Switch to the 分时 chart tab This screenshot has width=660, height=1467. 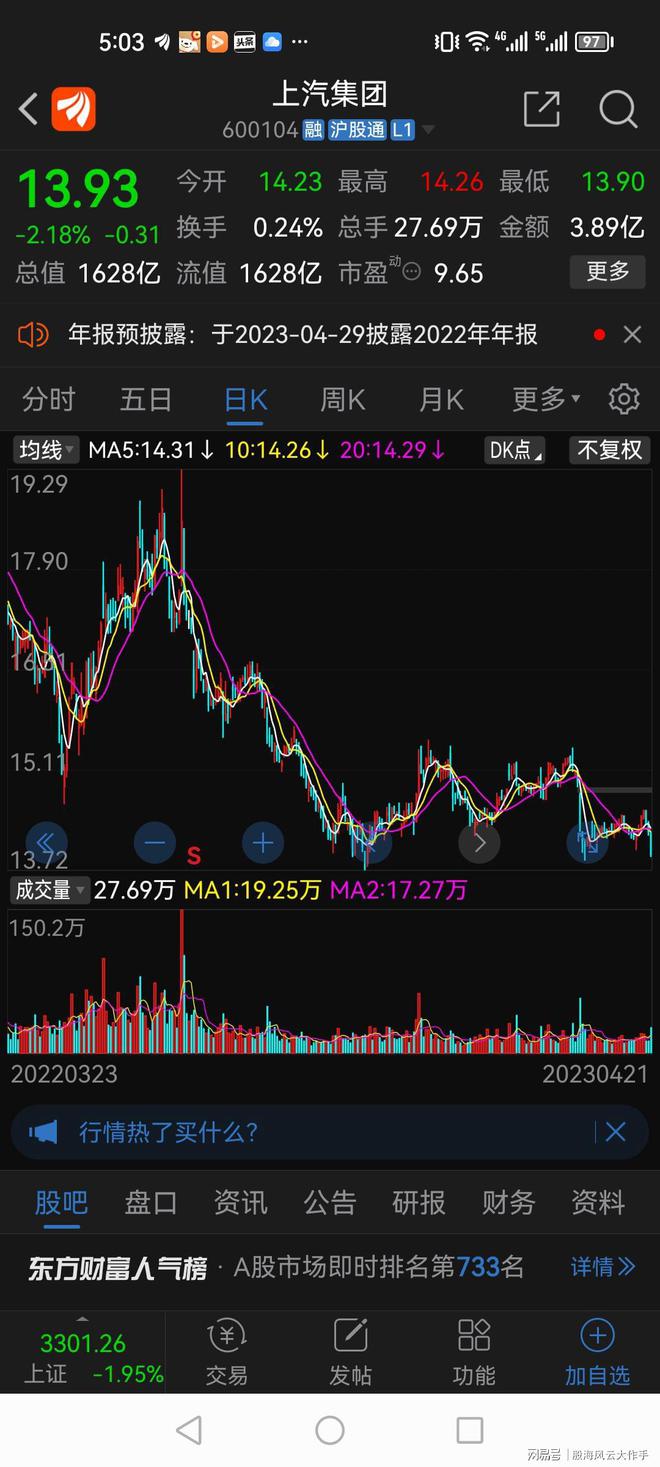(48, 400)
